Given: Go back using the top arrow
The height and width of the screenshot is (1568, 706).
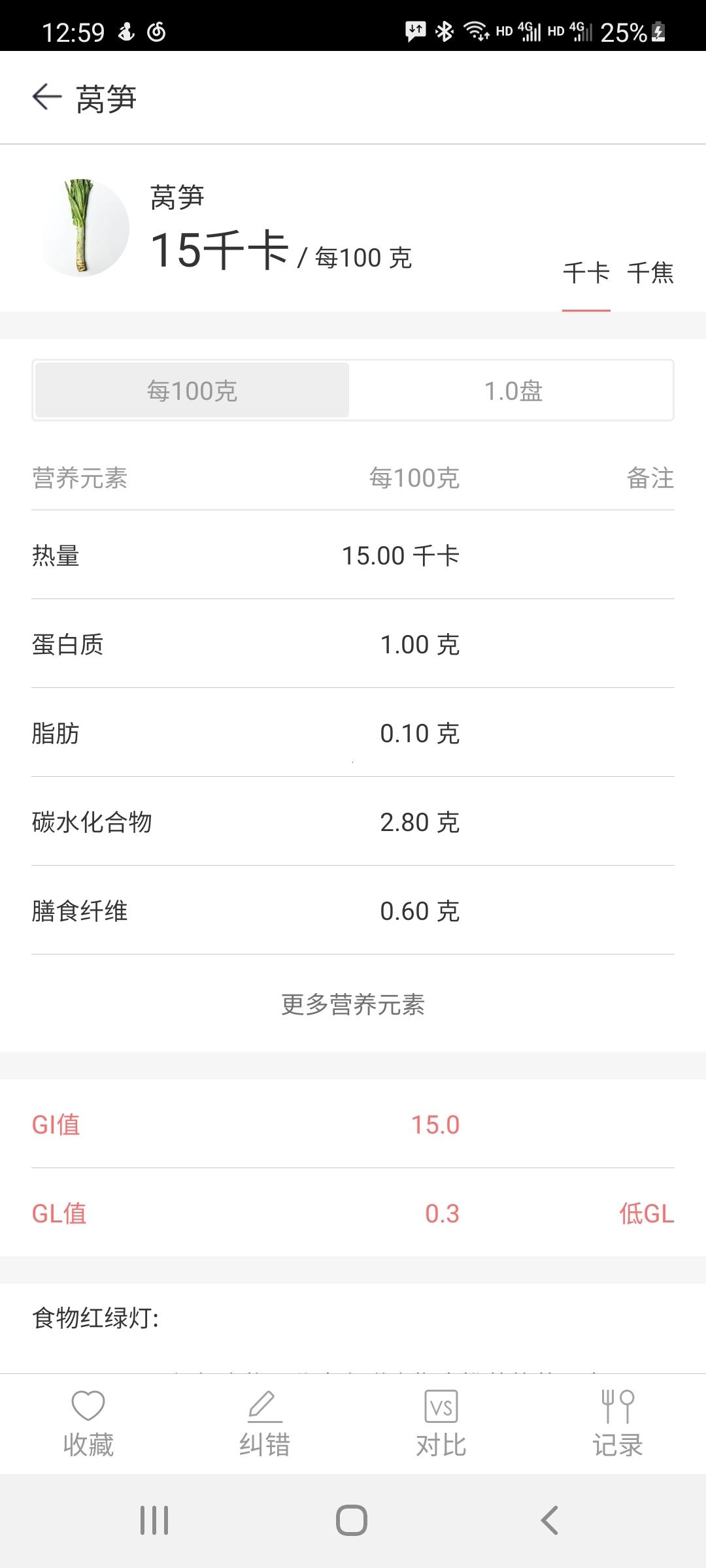Looking at the screenshot, I should point(47,97).
